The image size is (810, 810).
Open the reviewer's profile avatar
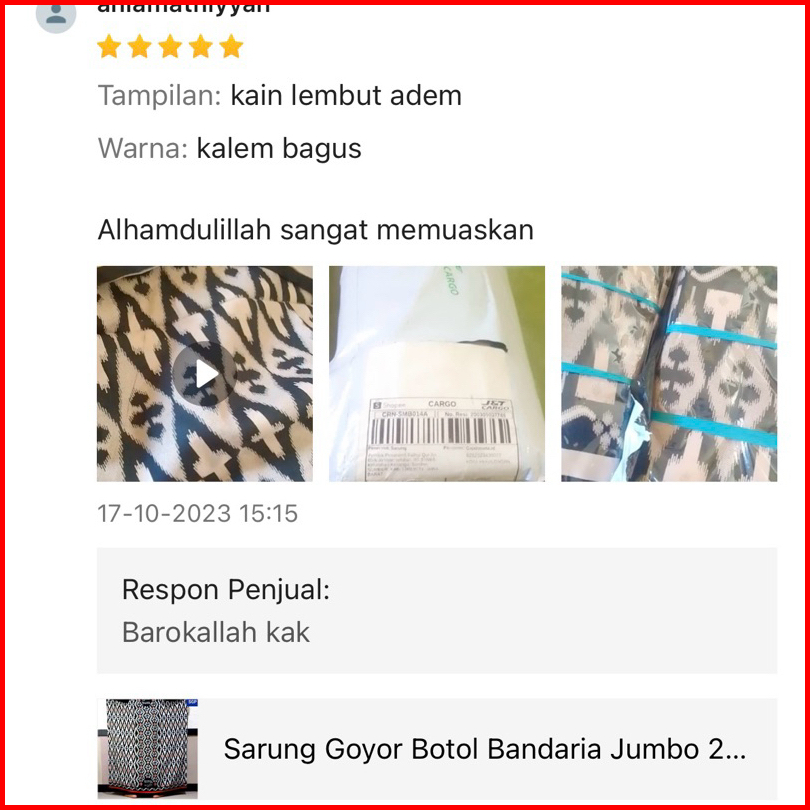(56, 15)
